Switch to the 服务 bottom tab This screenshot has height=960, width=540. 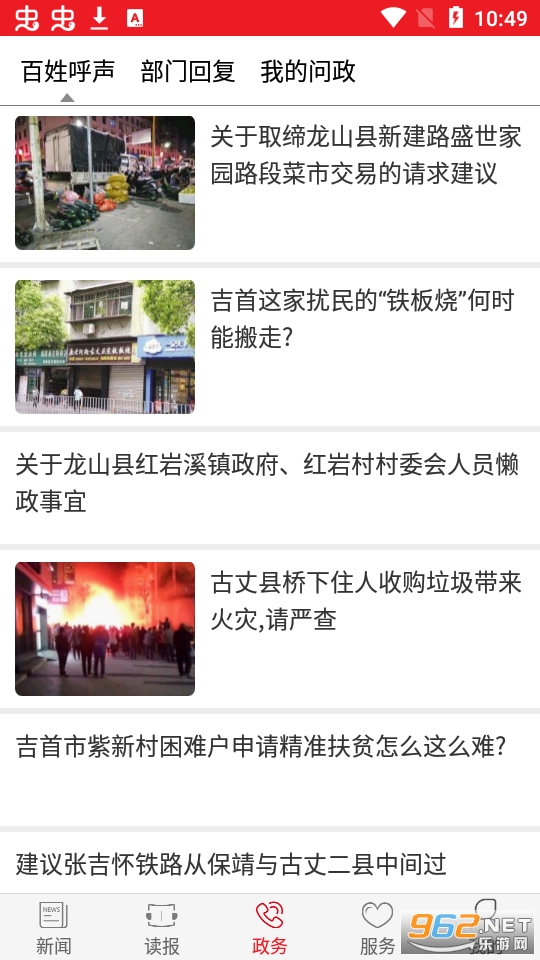pos(377,927)
